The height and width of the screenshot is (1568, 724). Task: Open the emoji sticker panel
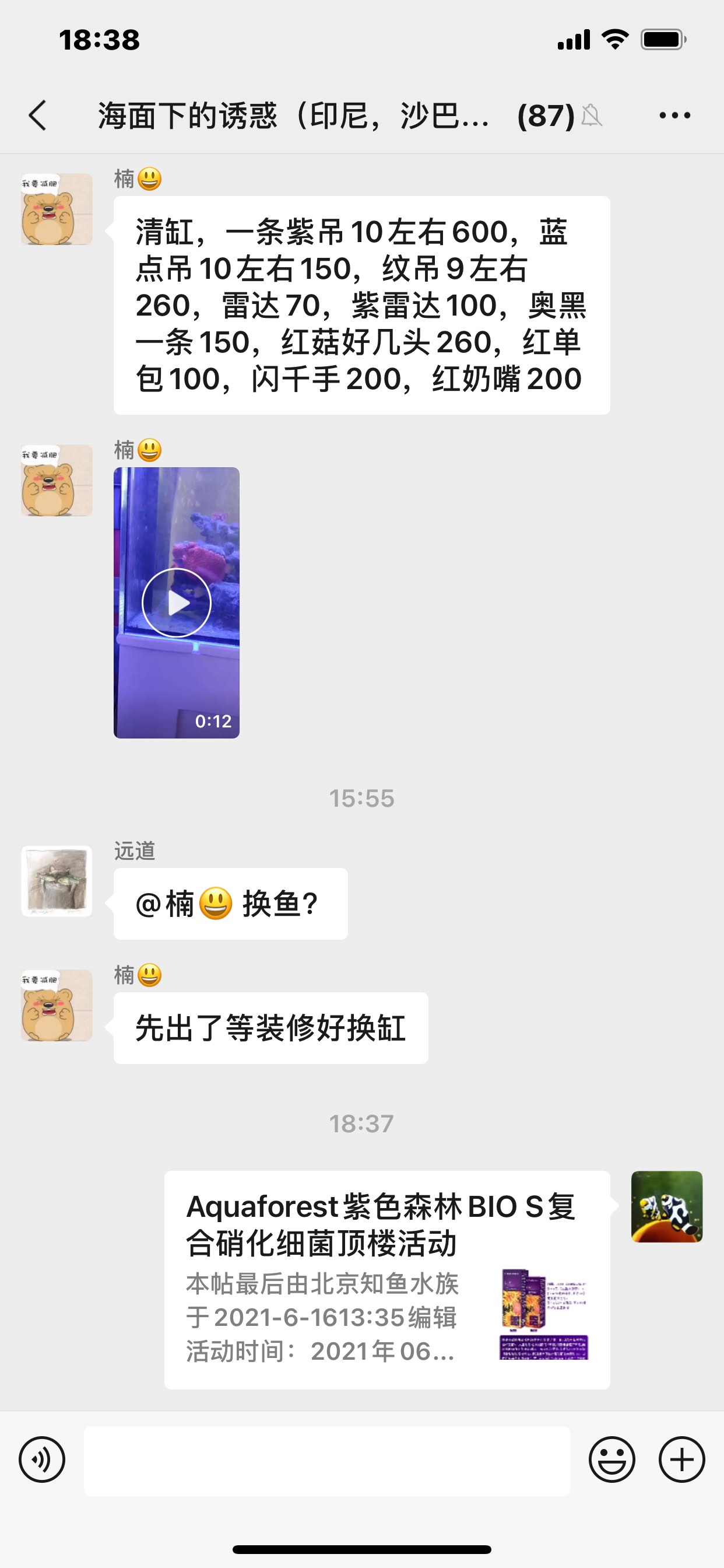point(611,1459)
